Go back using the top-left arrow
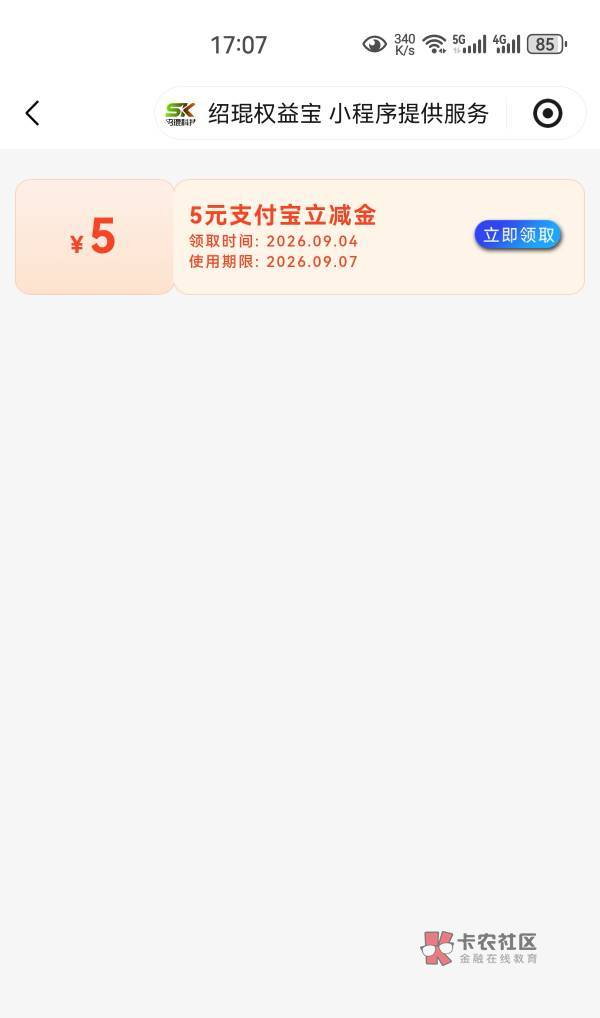Image resolution: width=600 pixels, height=1018 pixels. point(32,113)
